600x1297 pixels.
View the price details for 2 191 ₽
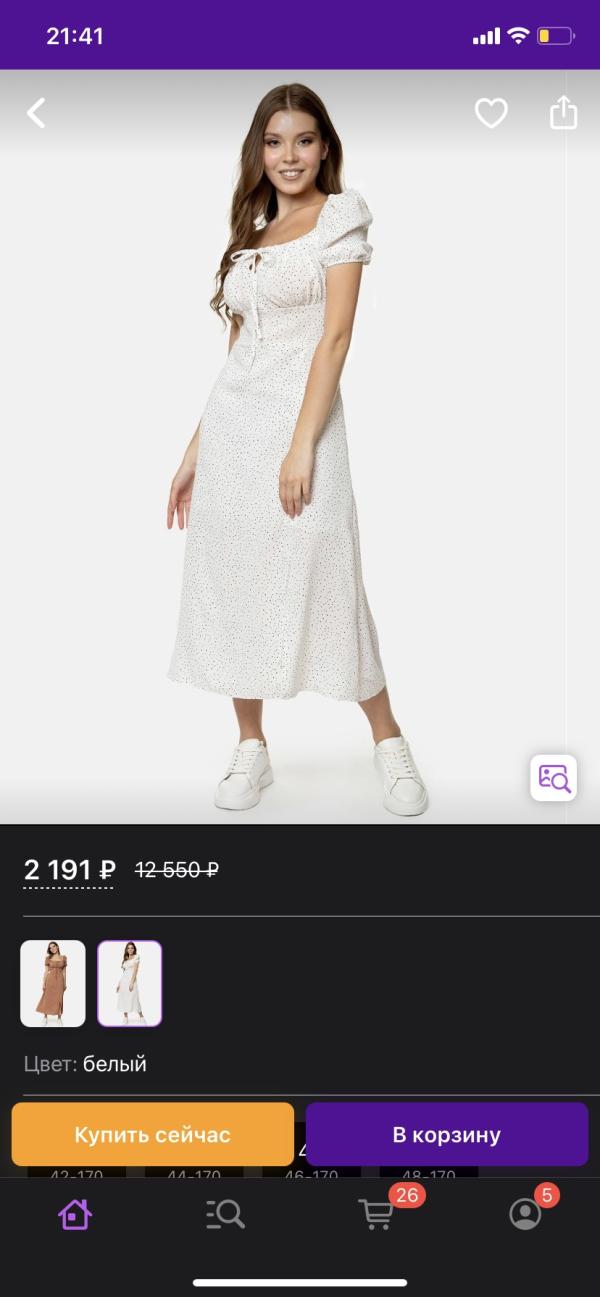click(x=69, y=870)
